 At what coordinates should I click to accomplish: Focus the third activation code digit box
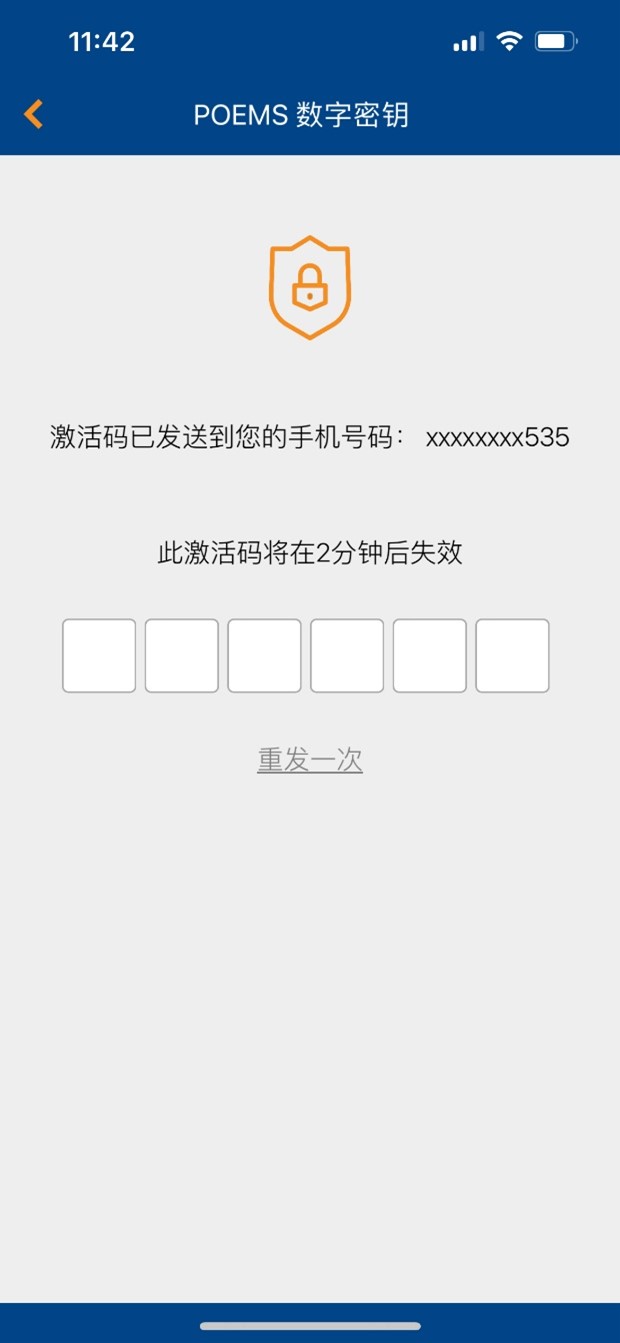264,656
